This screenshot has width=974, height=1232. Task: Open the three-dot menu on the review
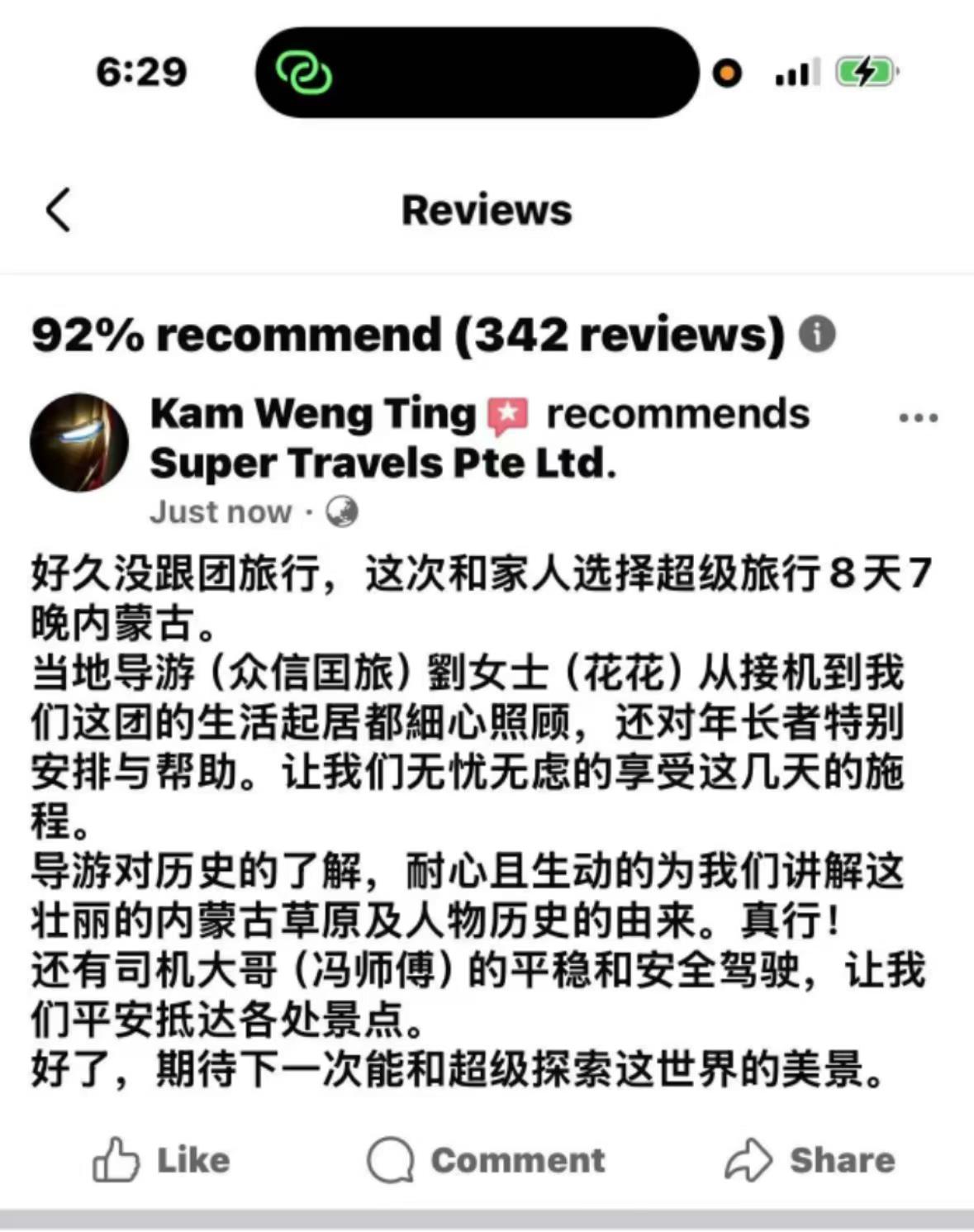tap(918, 418)
